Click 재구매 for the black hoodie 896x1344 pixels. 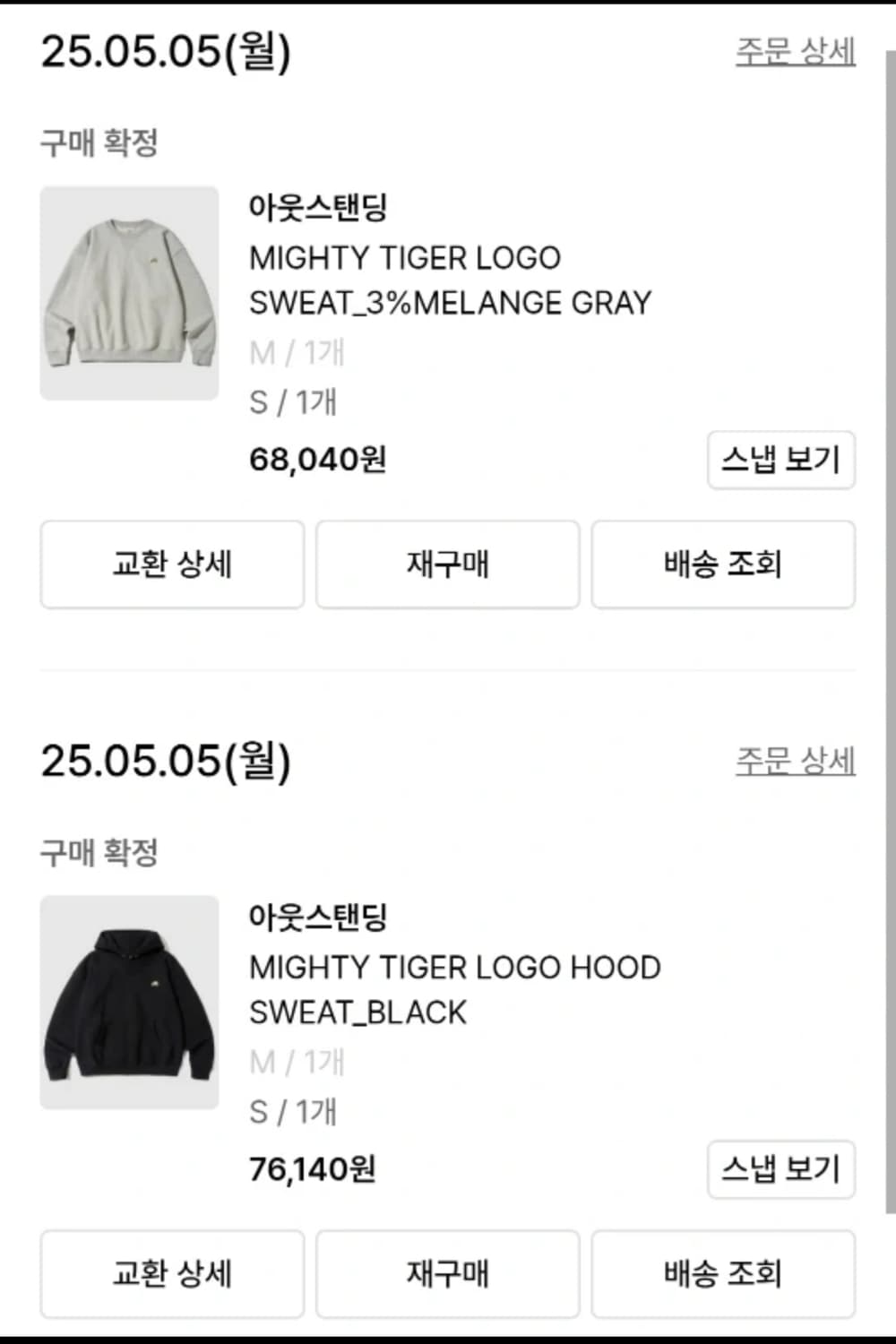[x=447, y=1273]
